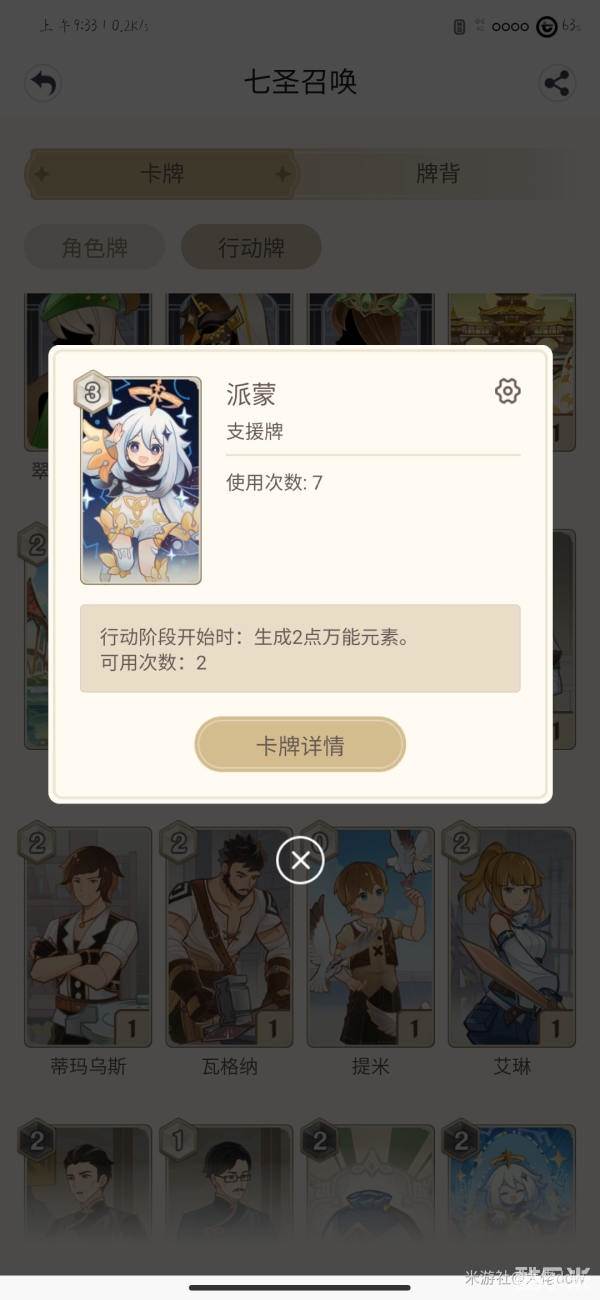Select the 卡牌 tab
Image resolution: width=600 pixels, height=1300 pixels.
162,174
